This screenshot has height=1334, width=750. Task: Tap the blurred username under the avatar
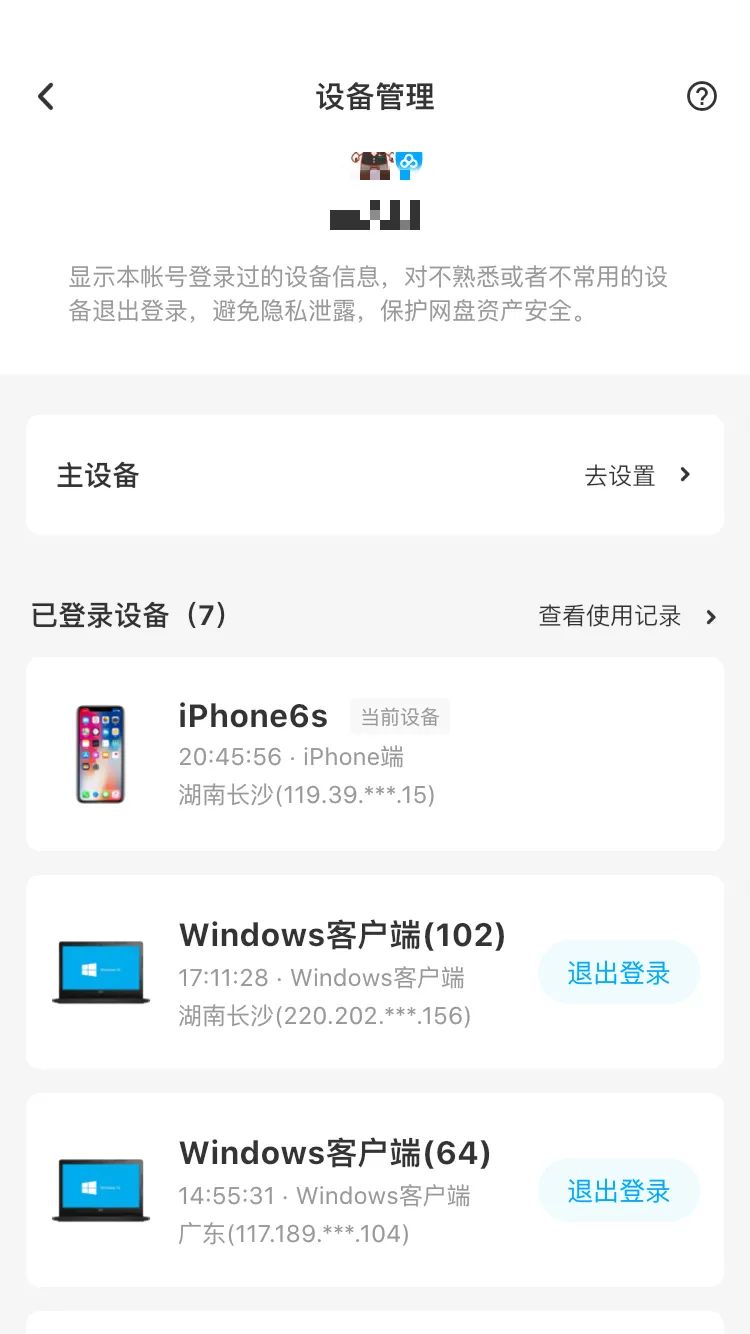pos(375,213)
